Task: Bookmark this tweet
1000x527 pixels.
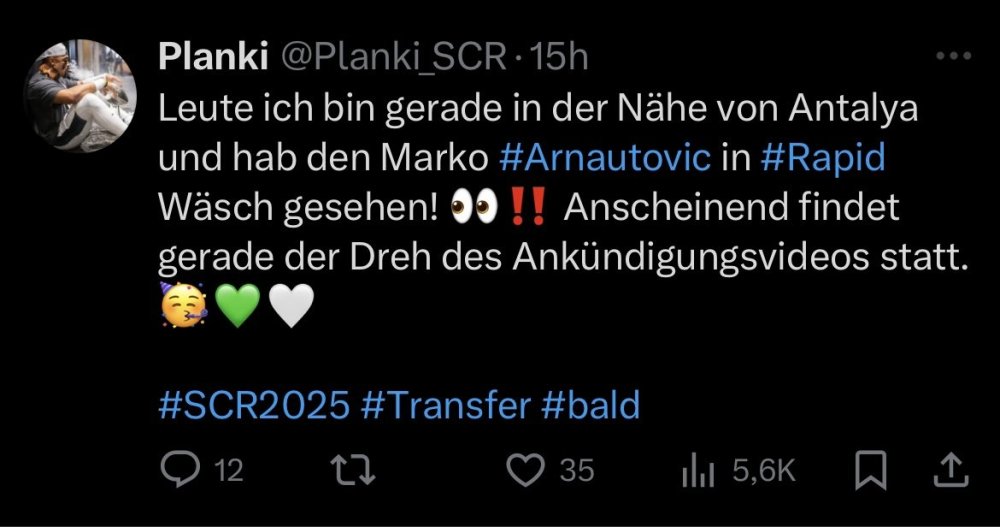Action: click(x=873, y=469)
